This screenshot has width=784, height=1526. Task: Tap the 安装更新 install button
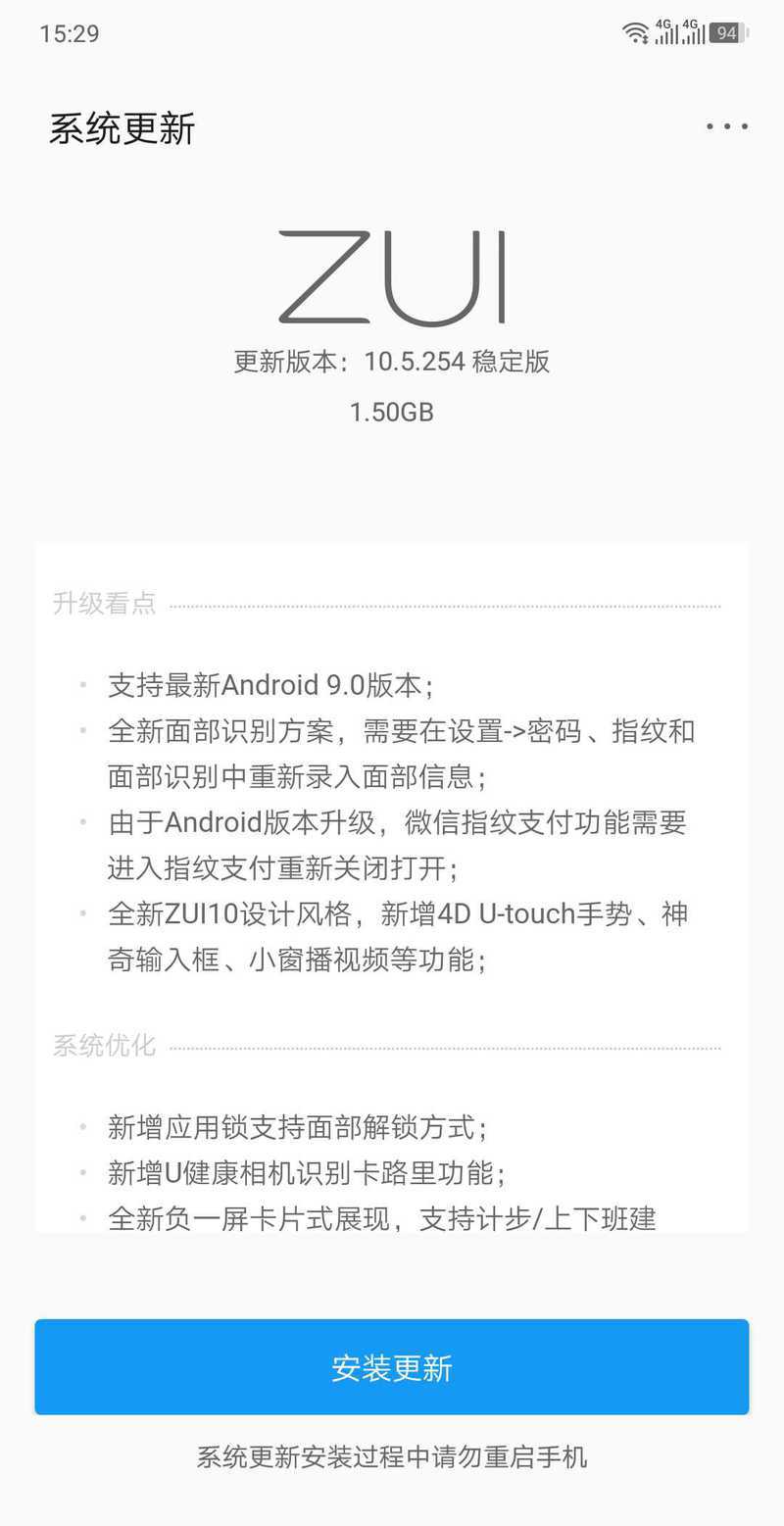[392, 1367]
